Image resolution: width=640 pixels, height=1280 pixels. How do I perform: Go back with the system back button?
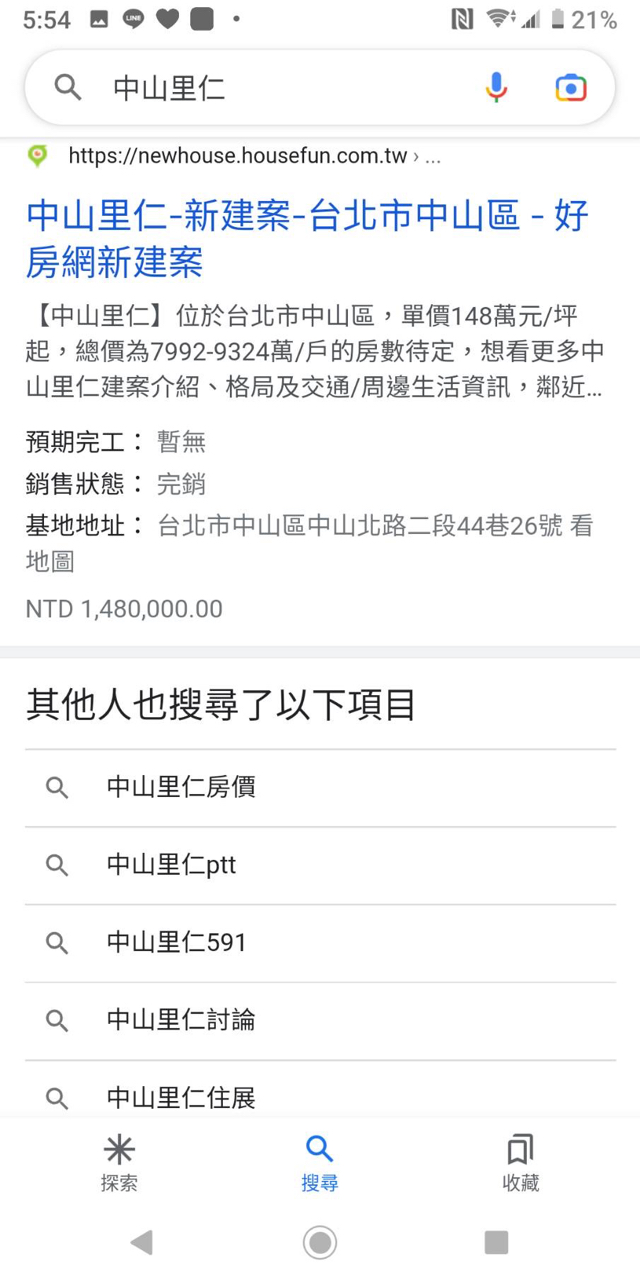142,1242
